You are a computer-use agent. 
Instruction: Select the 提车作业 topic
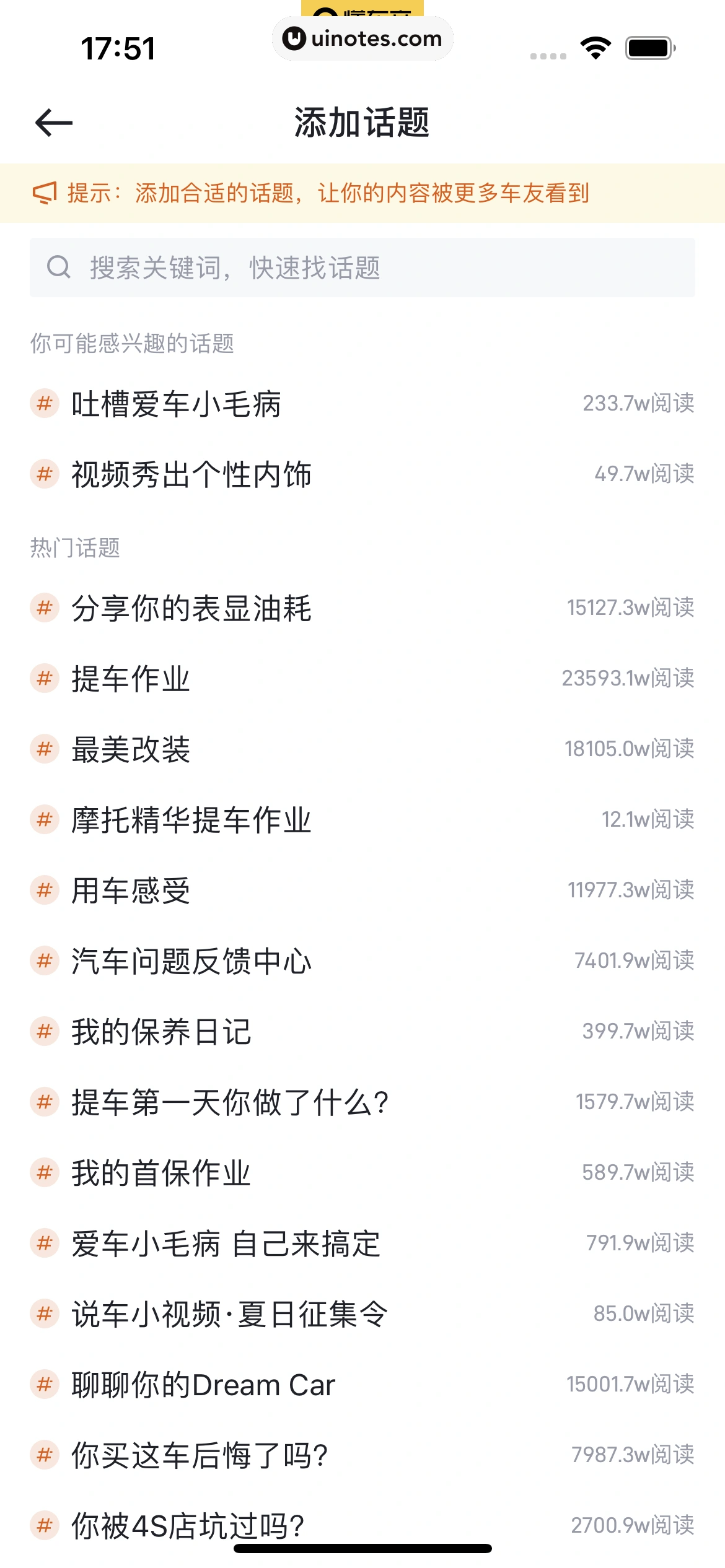[x=131, y=679]
